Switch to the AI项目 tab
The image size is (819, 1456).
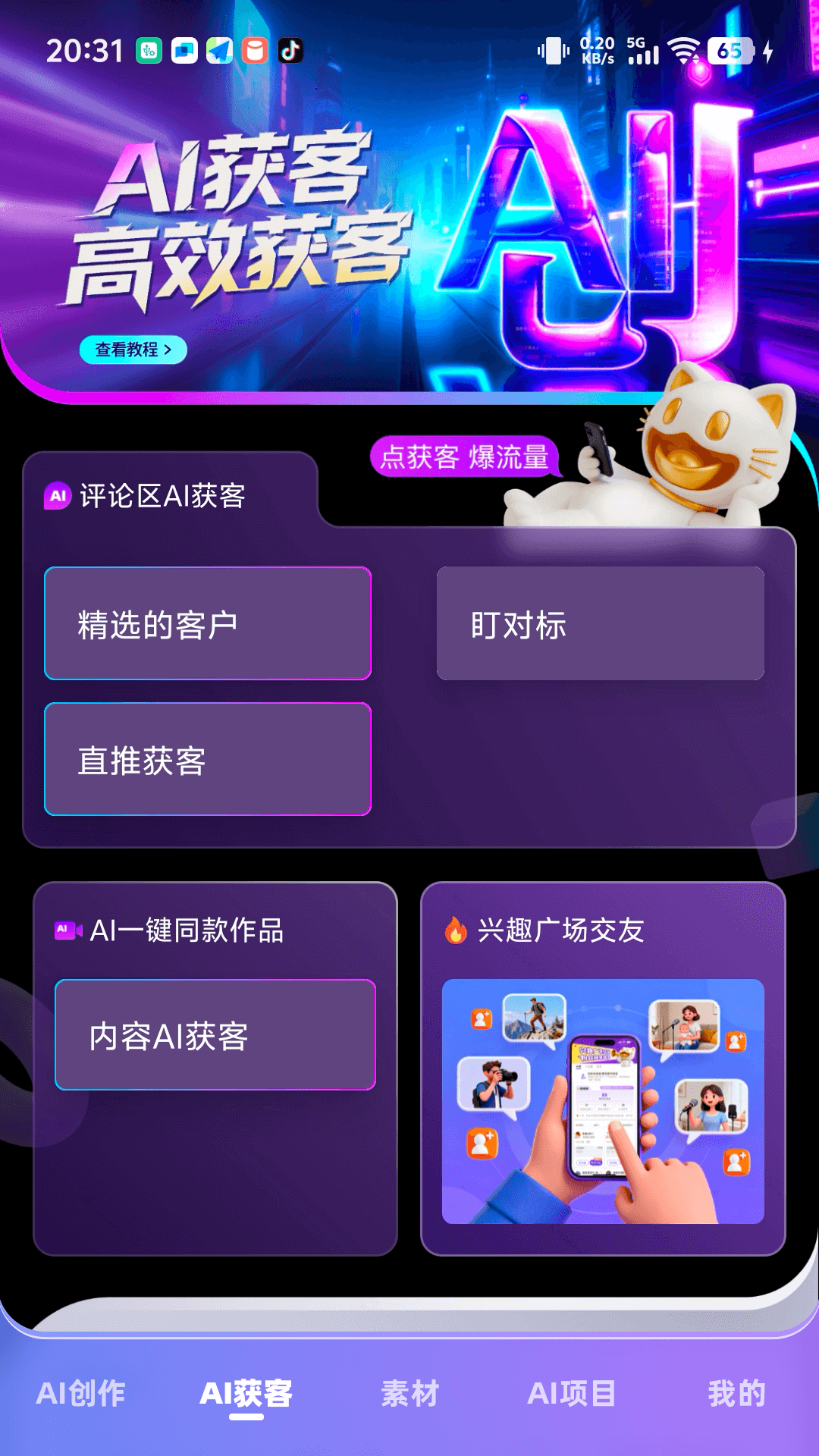[573, 1392]
